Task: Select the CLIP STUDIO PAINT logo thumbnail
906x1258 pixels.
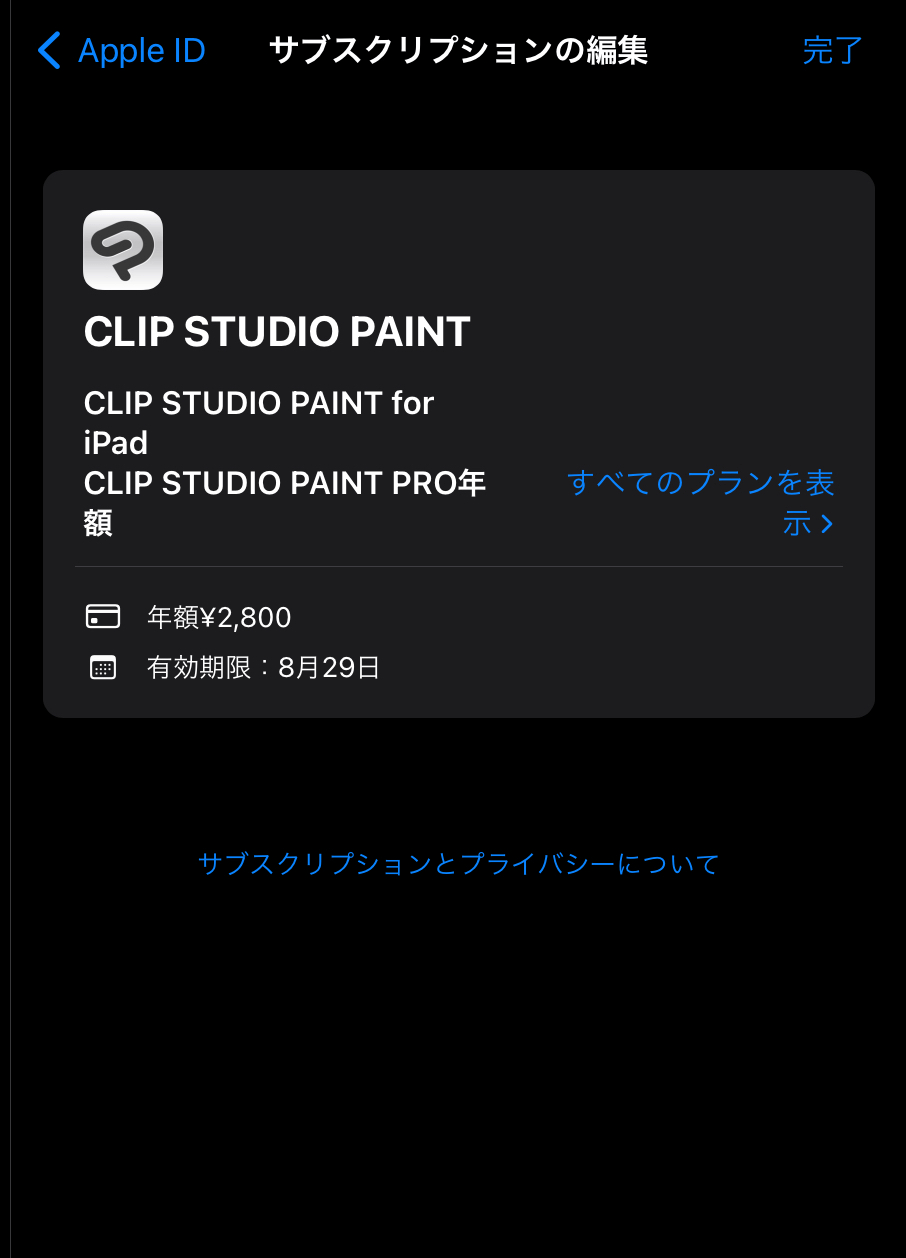Action: [x=123, y=250]
